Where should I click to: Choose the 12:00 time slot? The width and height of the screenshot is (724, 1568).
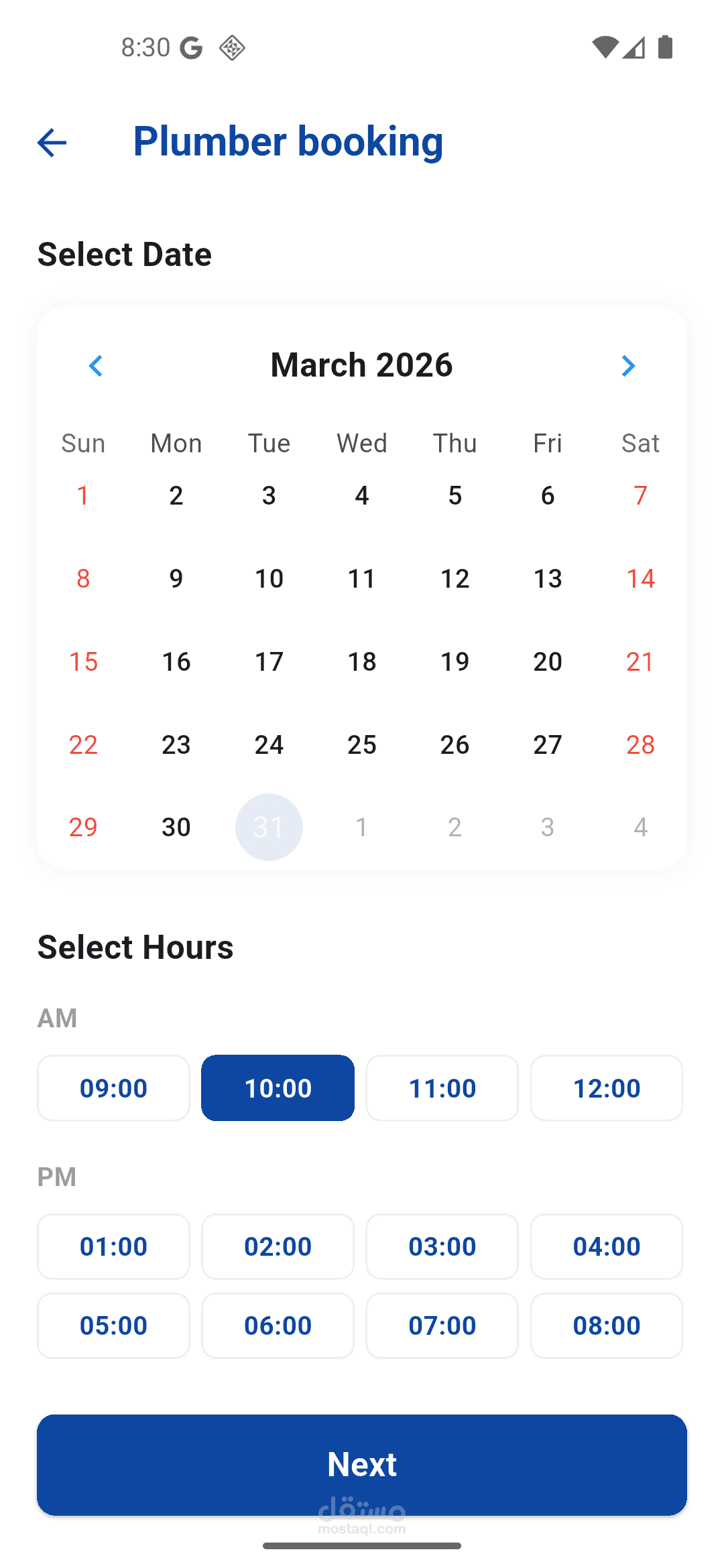[606, 1088]
